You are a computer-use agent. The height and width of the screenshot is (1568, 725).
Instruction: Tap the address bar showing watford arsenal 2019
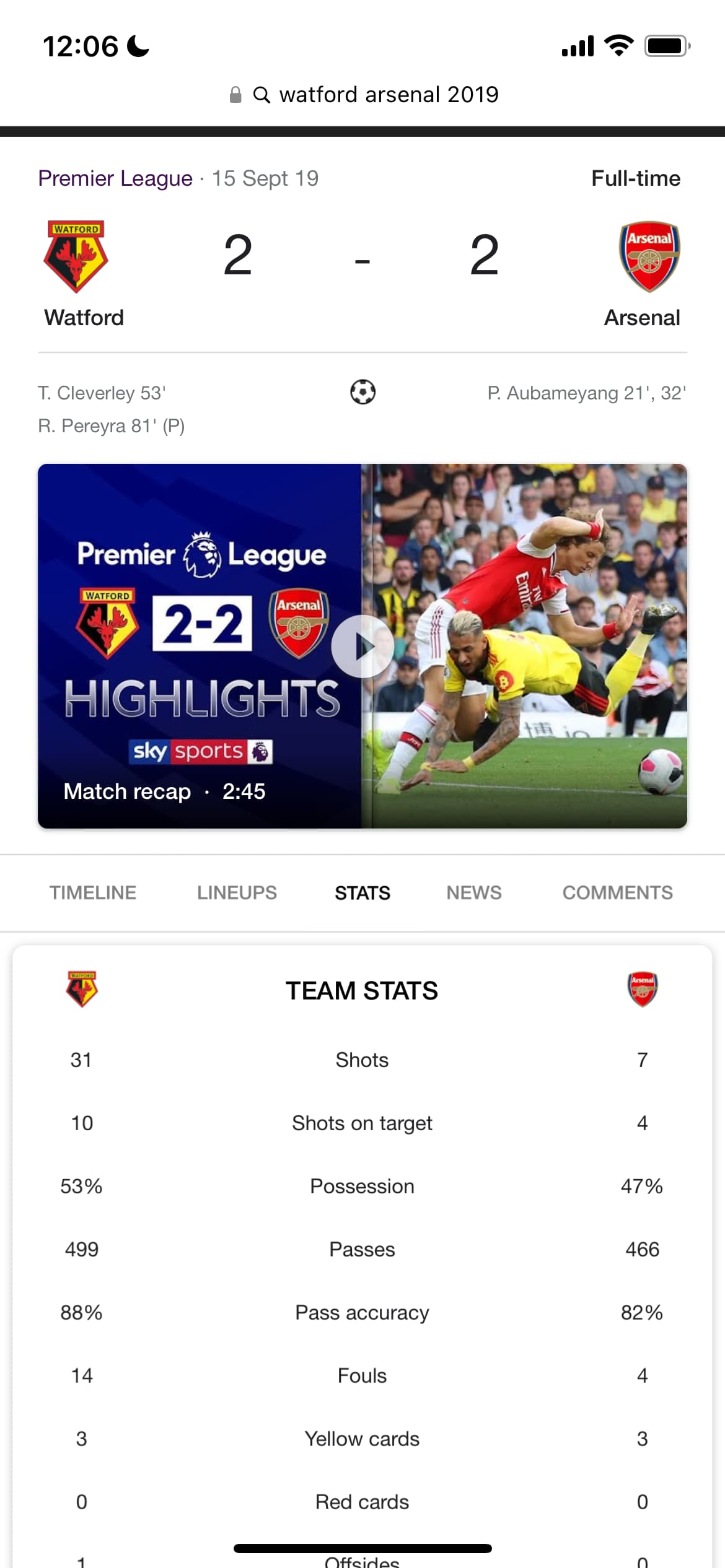click(363, 95)
